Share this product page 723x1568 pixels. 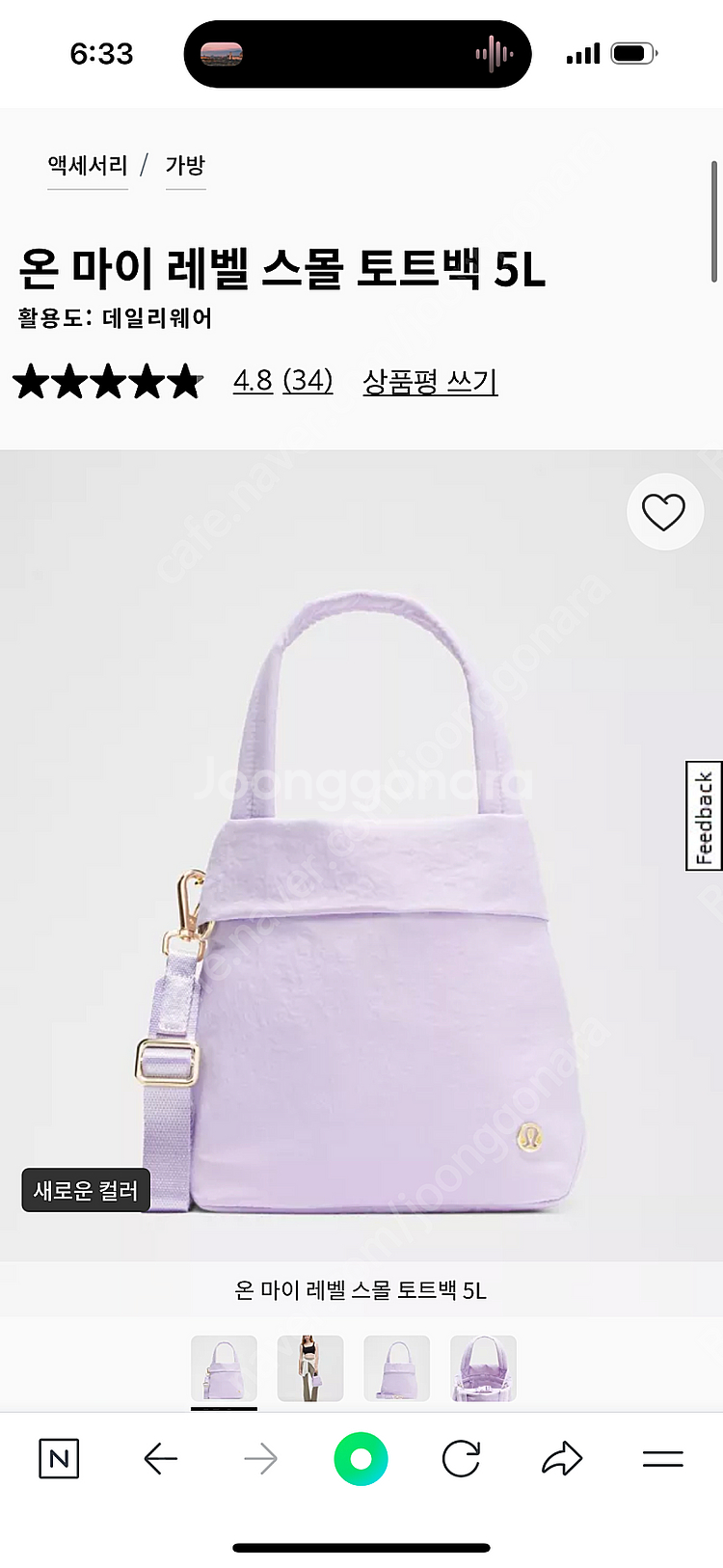point(562,1459)
